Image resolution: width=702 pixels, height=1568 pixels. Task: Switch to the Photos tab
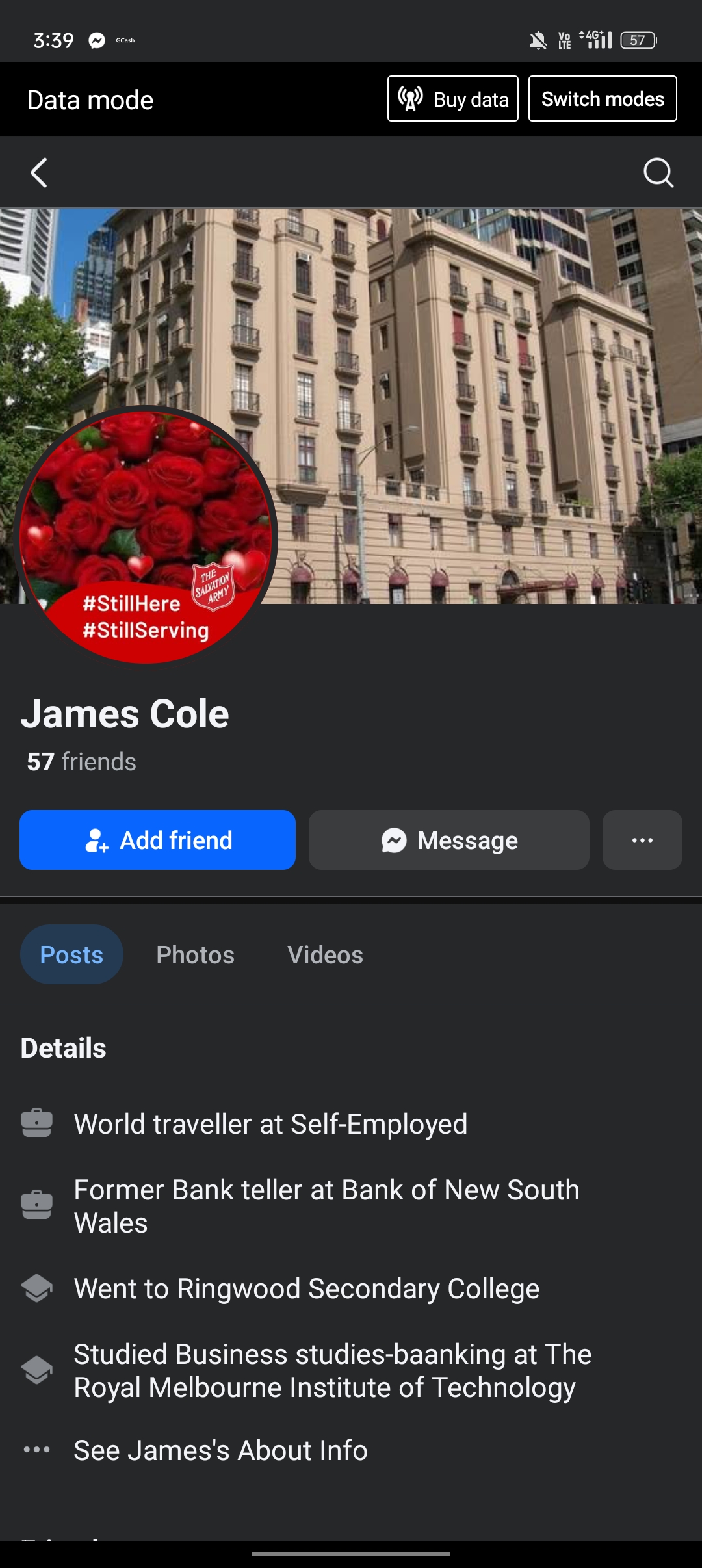[x=195, y=954]
